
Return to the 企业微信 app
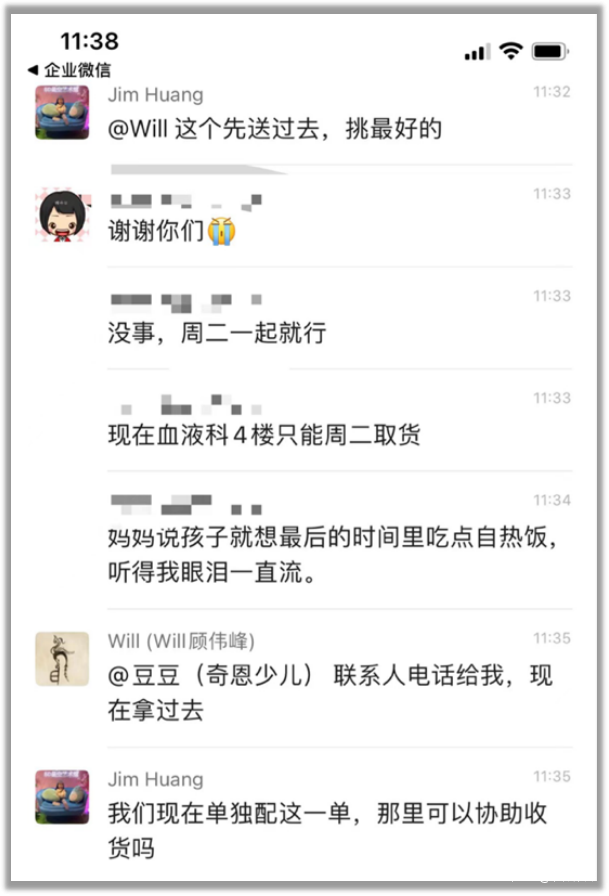tap(69, 70)
